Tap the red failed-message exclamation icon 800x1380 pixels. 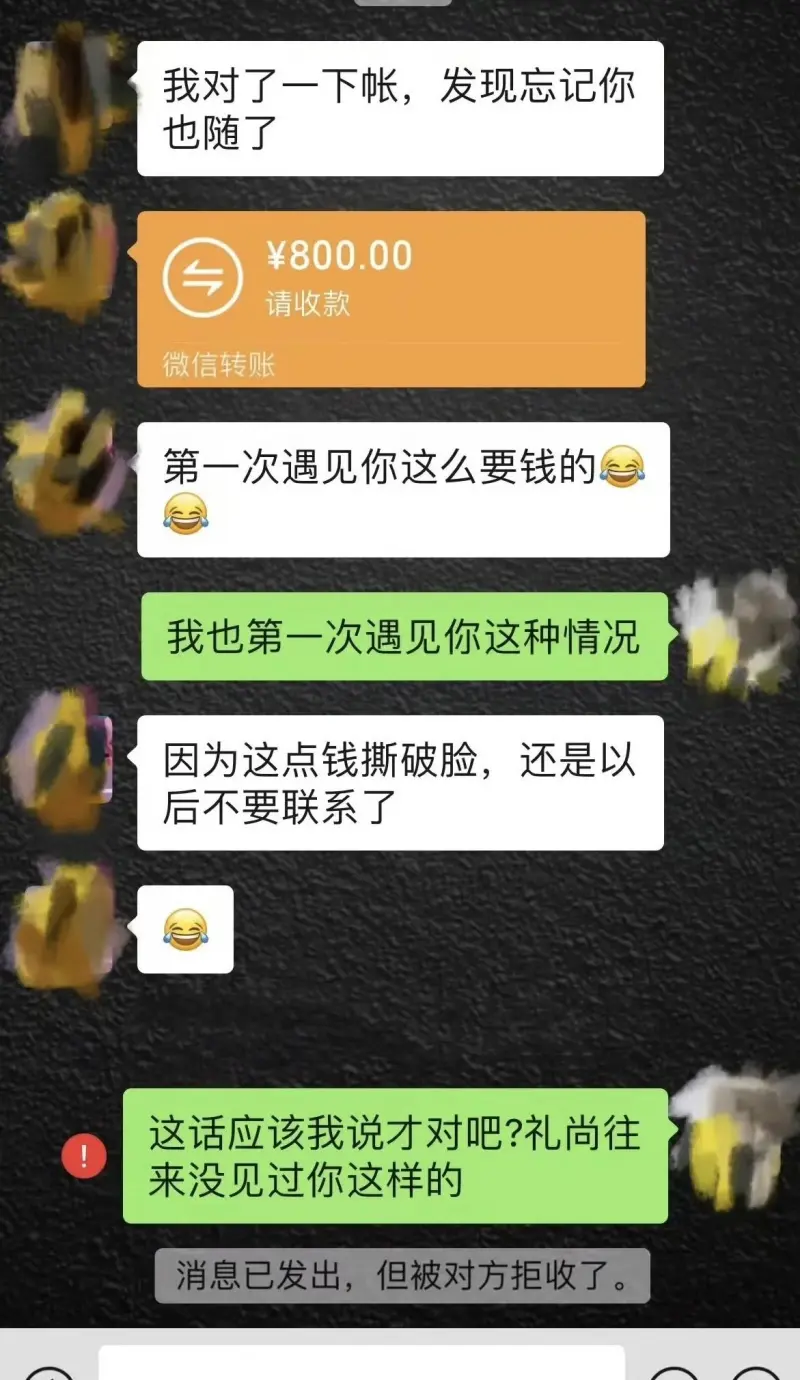tap(84, 1157)
